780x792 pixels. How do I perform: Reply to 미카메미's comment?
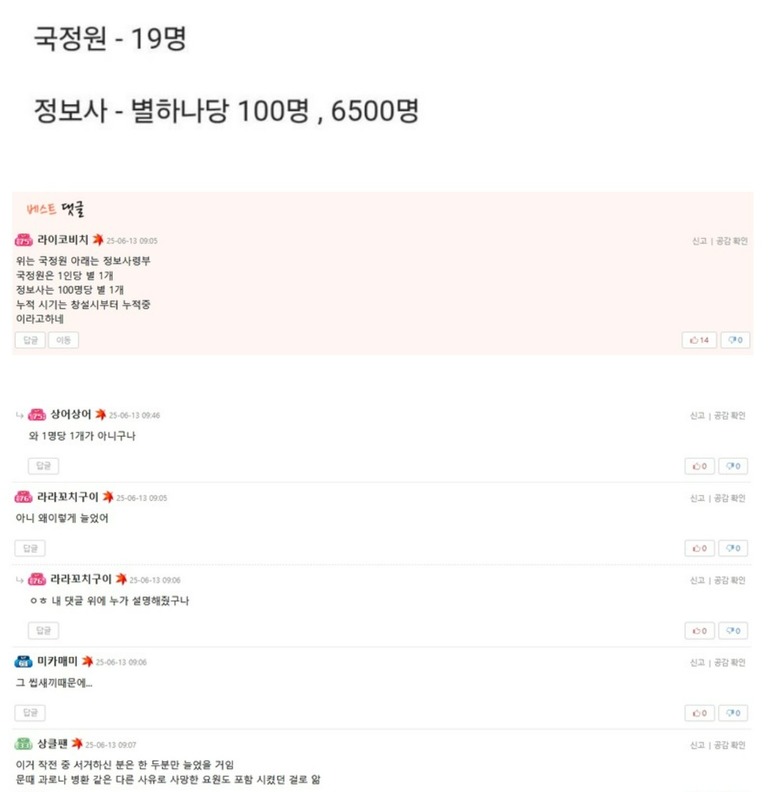point(29,713)
